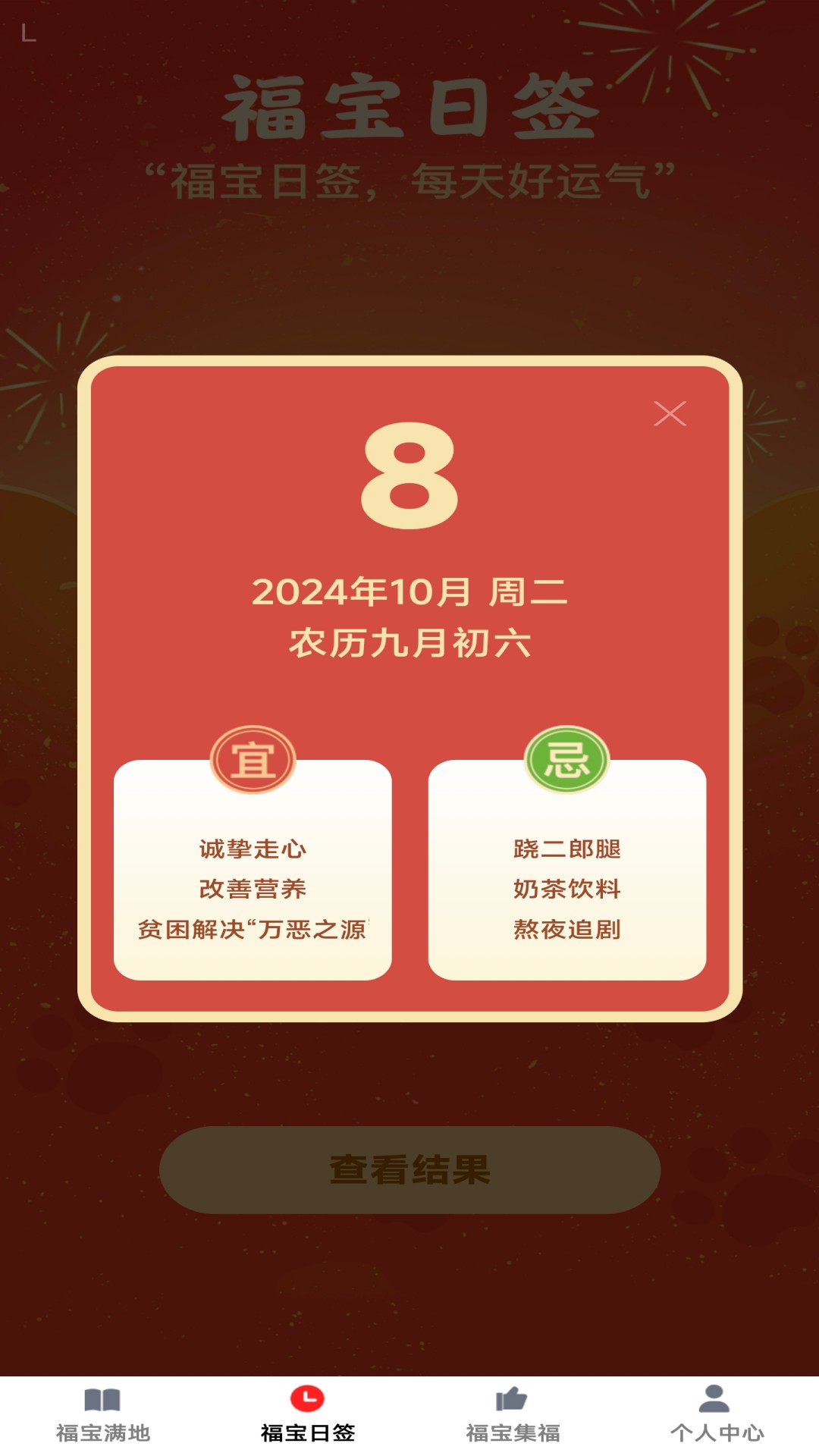The height and width of the screenshot is (1456, 819).
Task: Tap the 查看结果 button
Action: [409, 1169]
